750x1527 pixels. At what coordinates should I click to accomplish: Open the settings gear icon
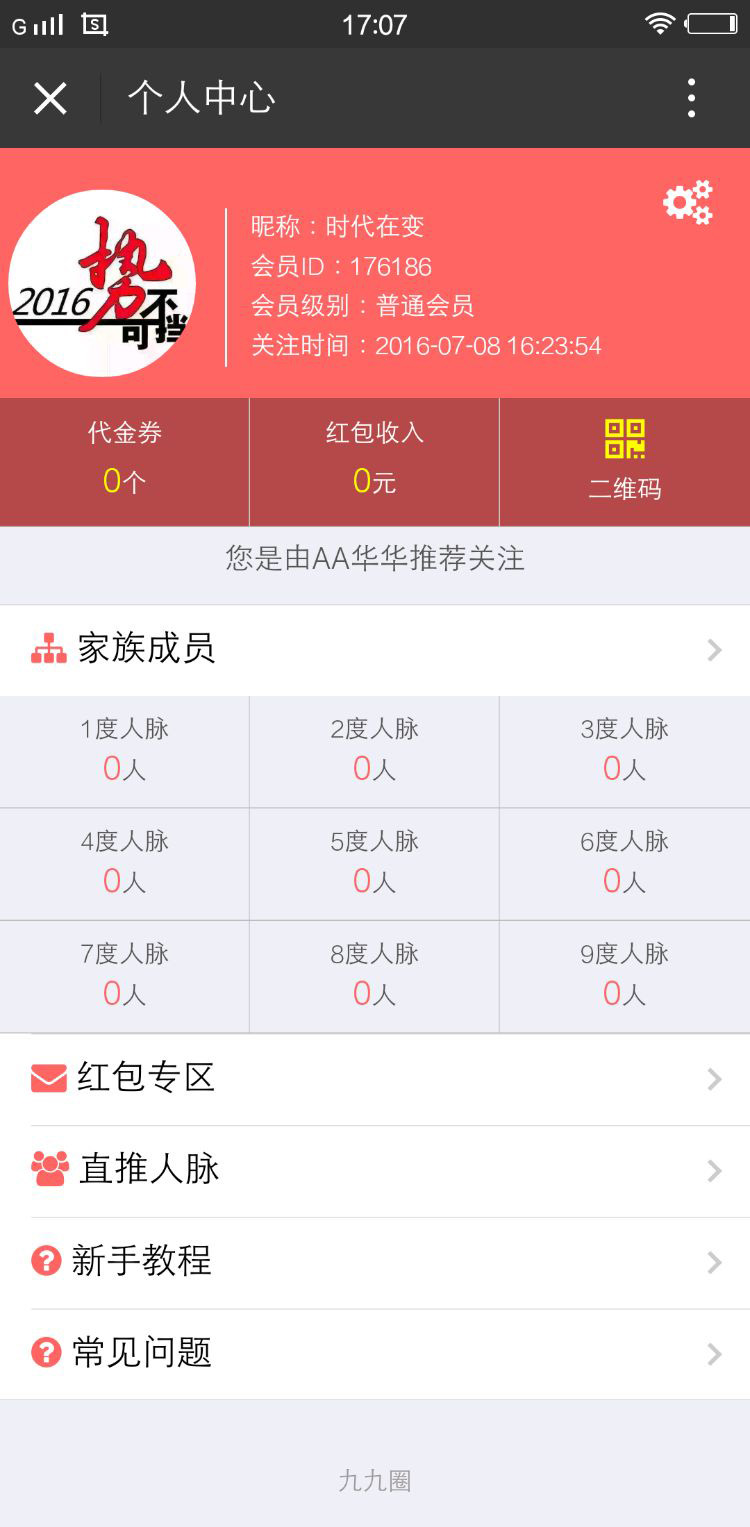tap(689, 200)
